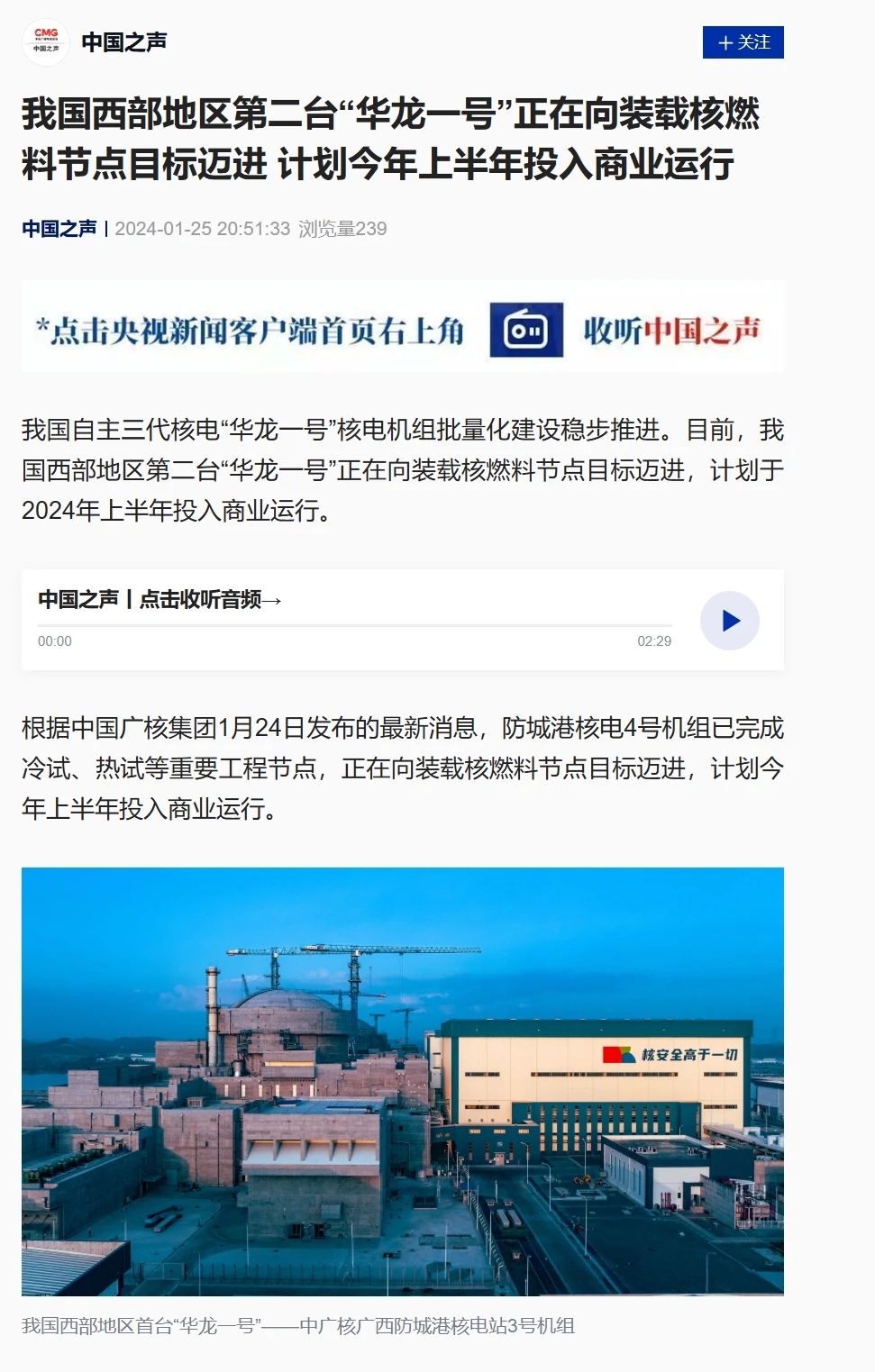Screen dimensions: 875x1372
Task: Follow the 中国之声 account
Action: coord(743,42)
